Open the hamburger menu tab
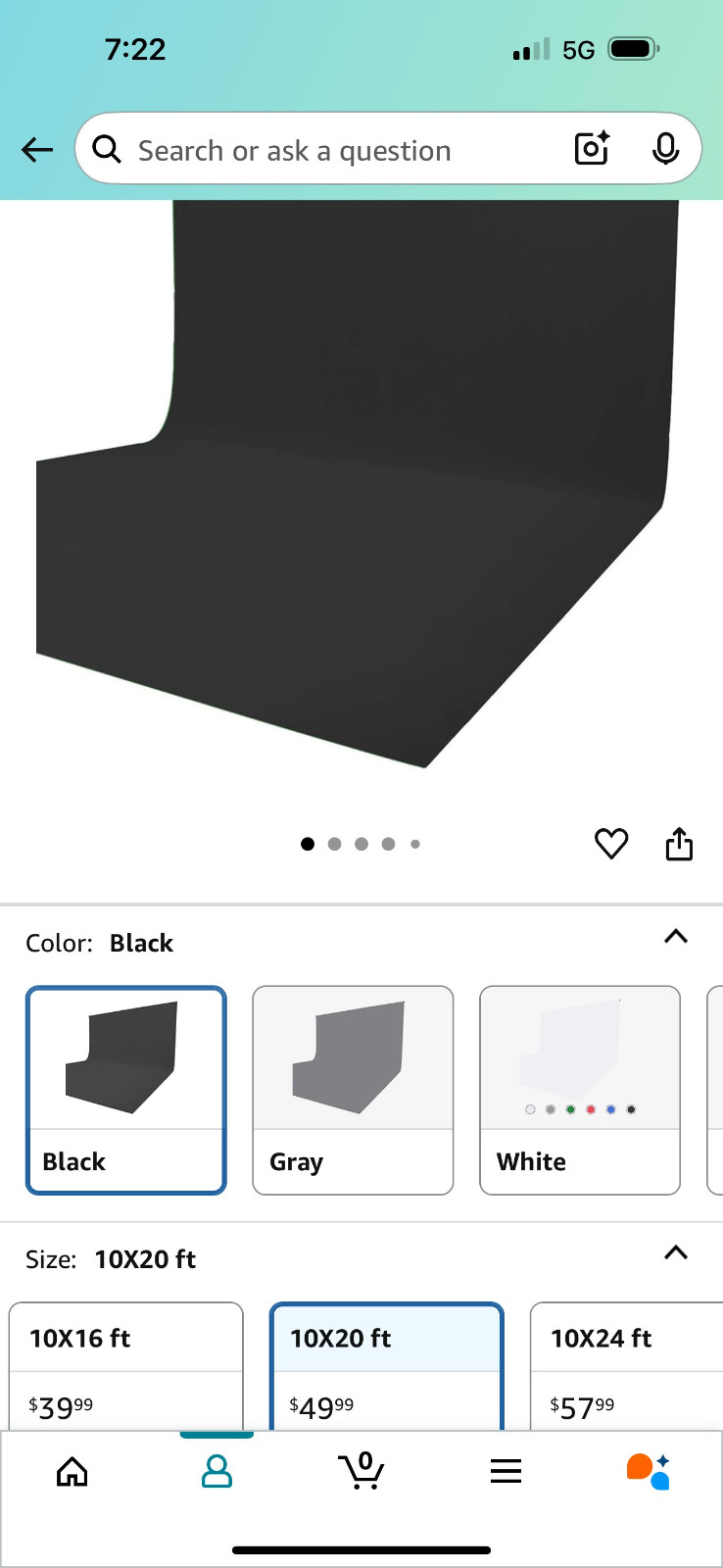 [506, 1471]
